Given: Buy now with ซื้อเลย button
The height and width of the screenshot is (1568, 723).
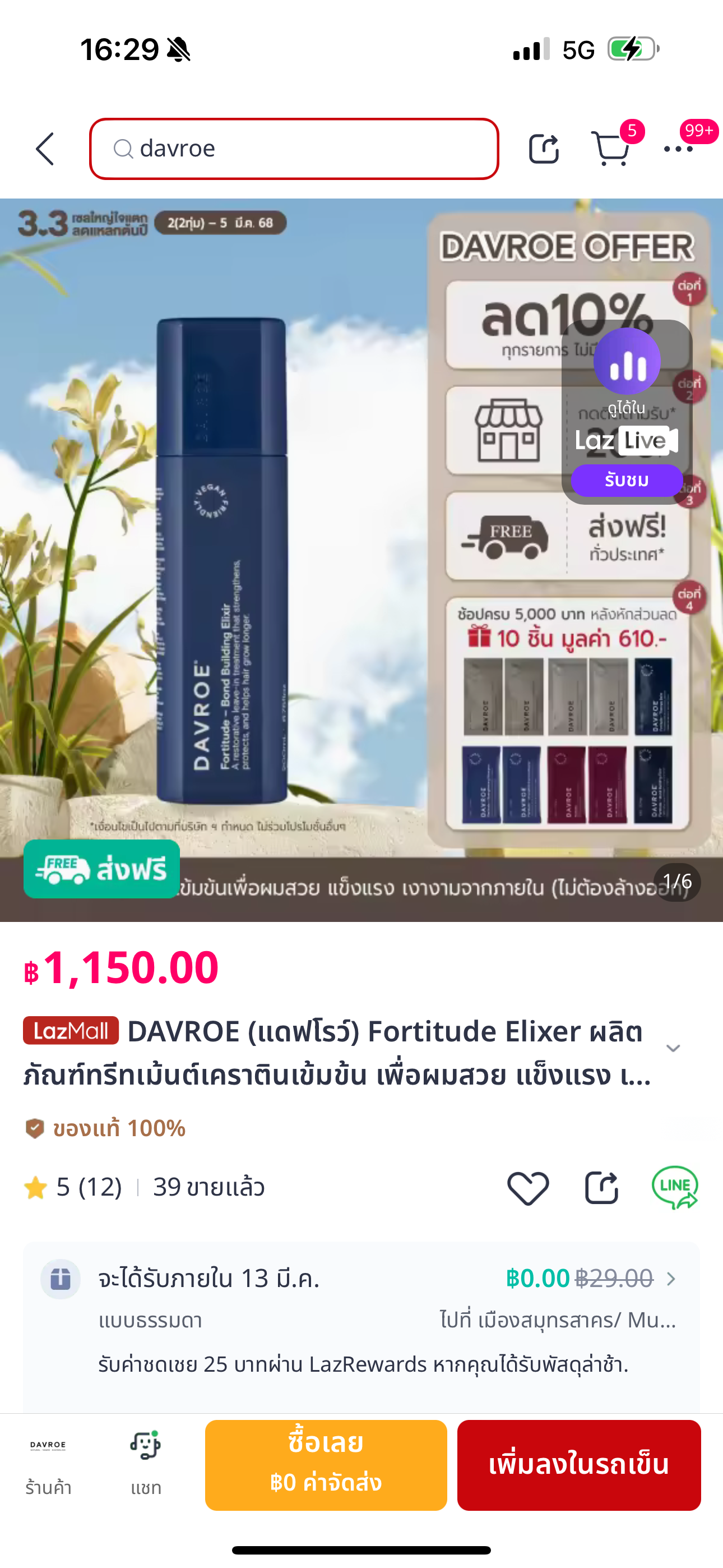Looking at the screenshot, I should click(x=326, y=1464).
